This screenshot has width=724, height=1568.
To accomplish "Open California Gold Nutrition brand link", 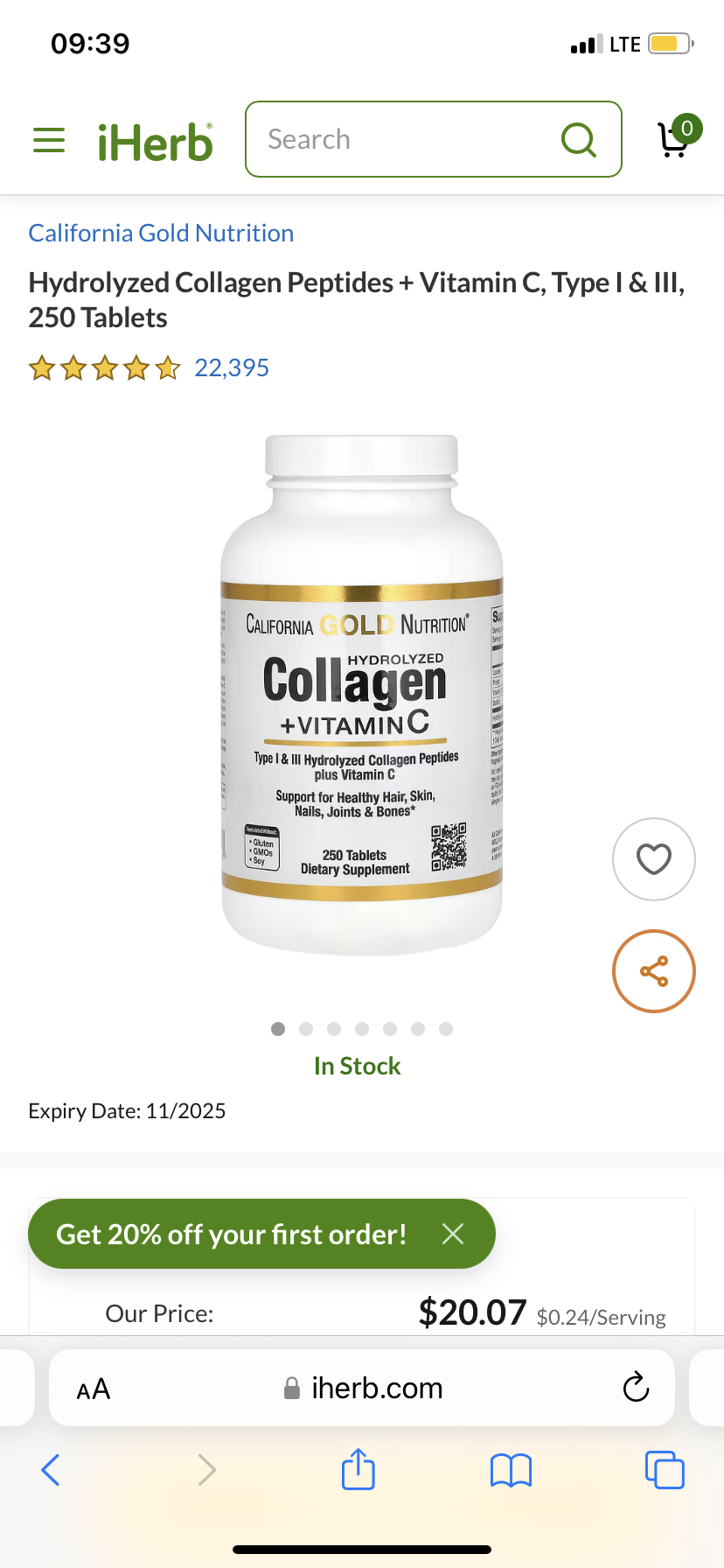I will [161, 233].
